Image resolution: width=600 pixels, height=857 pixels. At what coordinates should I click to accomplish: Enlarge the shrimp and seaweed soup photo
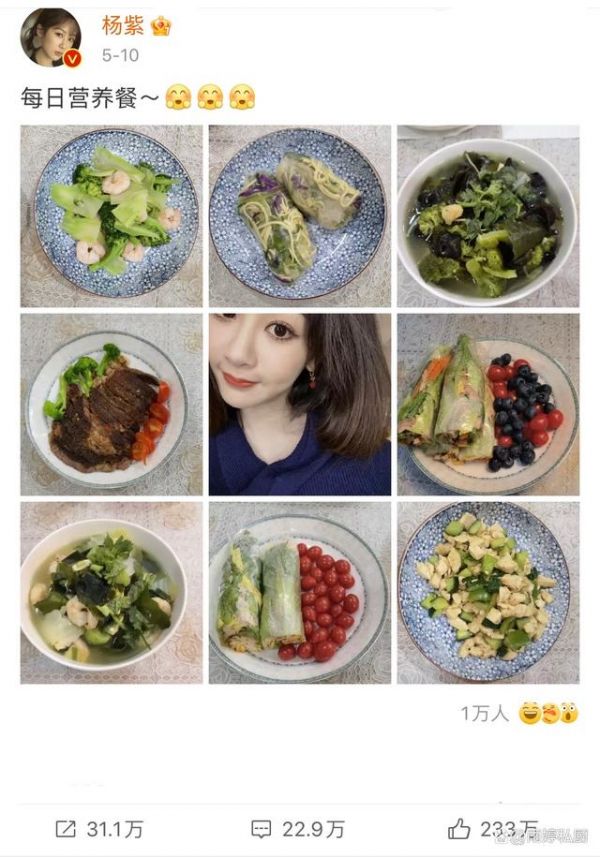(109, 592)
